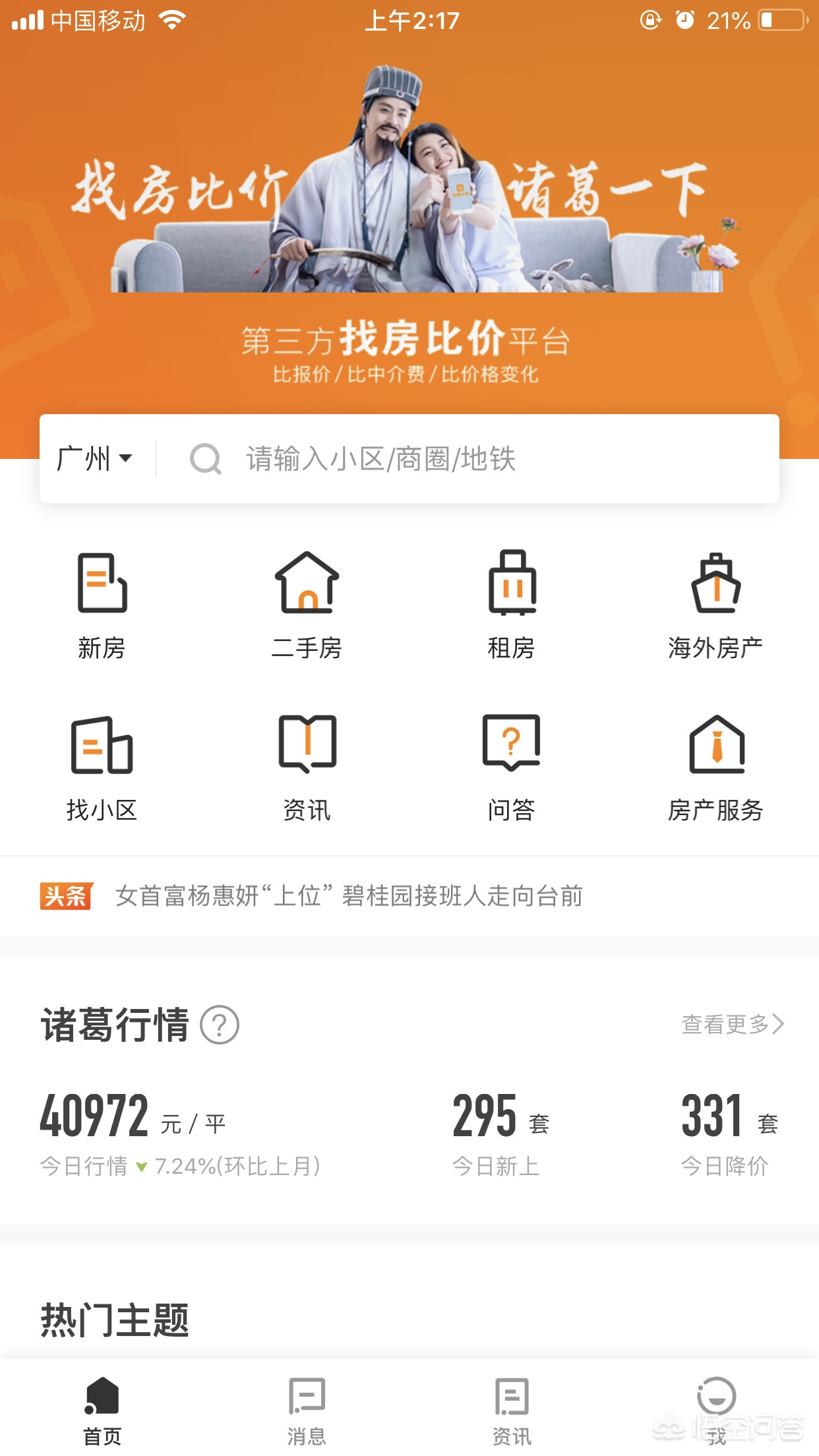View more market data via 查看更多

(733, 1024)
